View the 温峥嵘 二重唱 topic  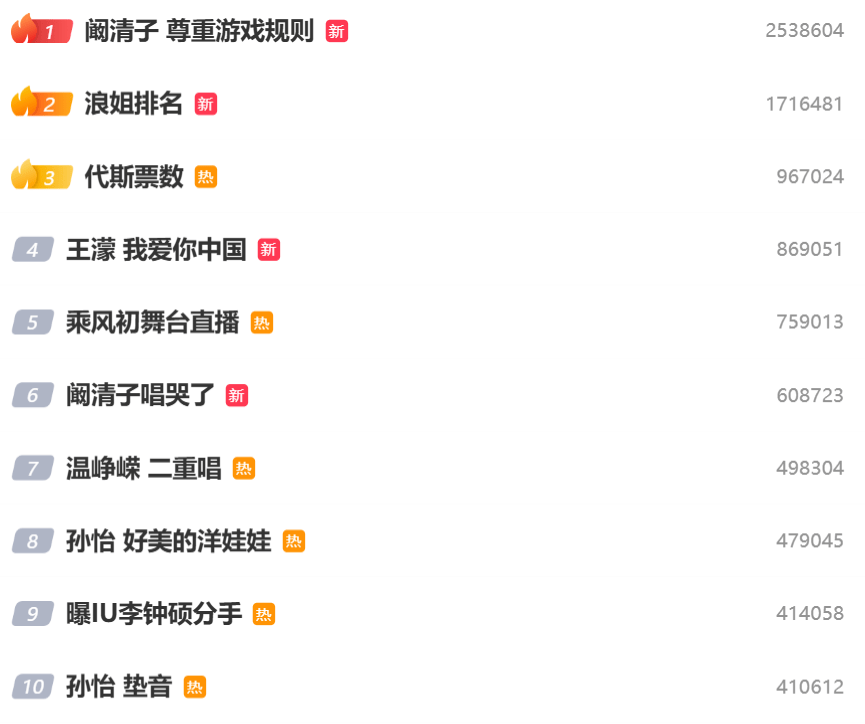(x=144, y=468)
